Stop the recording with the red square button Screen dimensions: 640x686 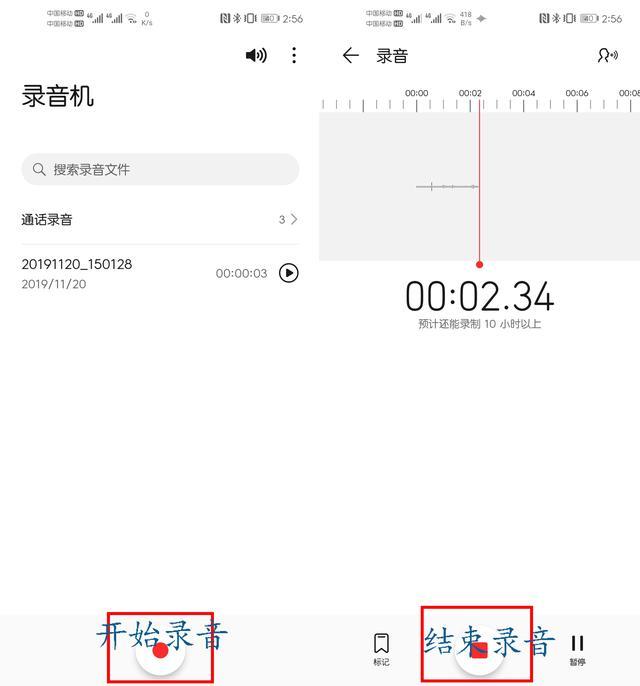[x=478, y=650]
